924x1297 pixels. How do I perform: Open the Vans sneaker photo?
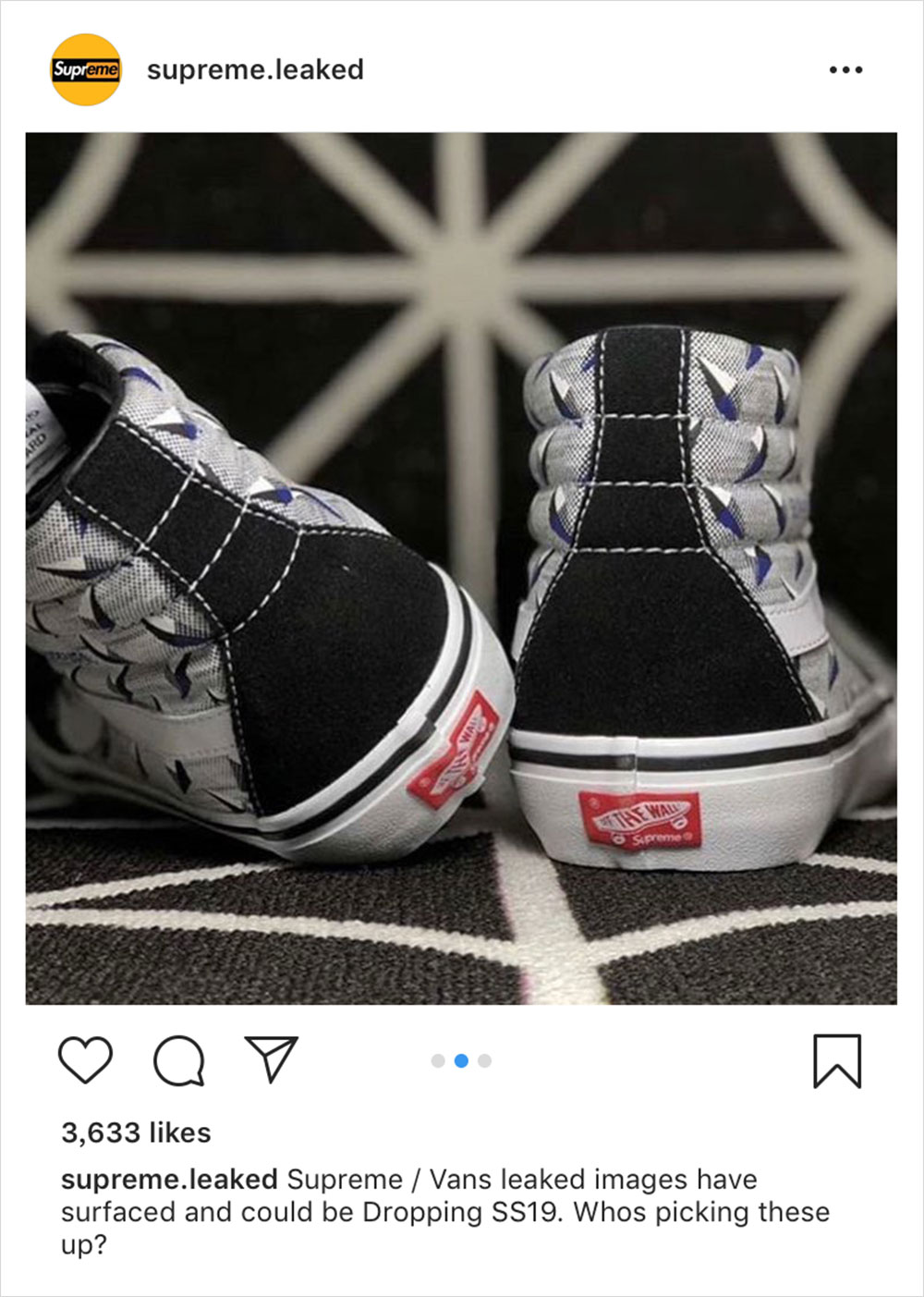pyautogui.click(x=461, y=568)
